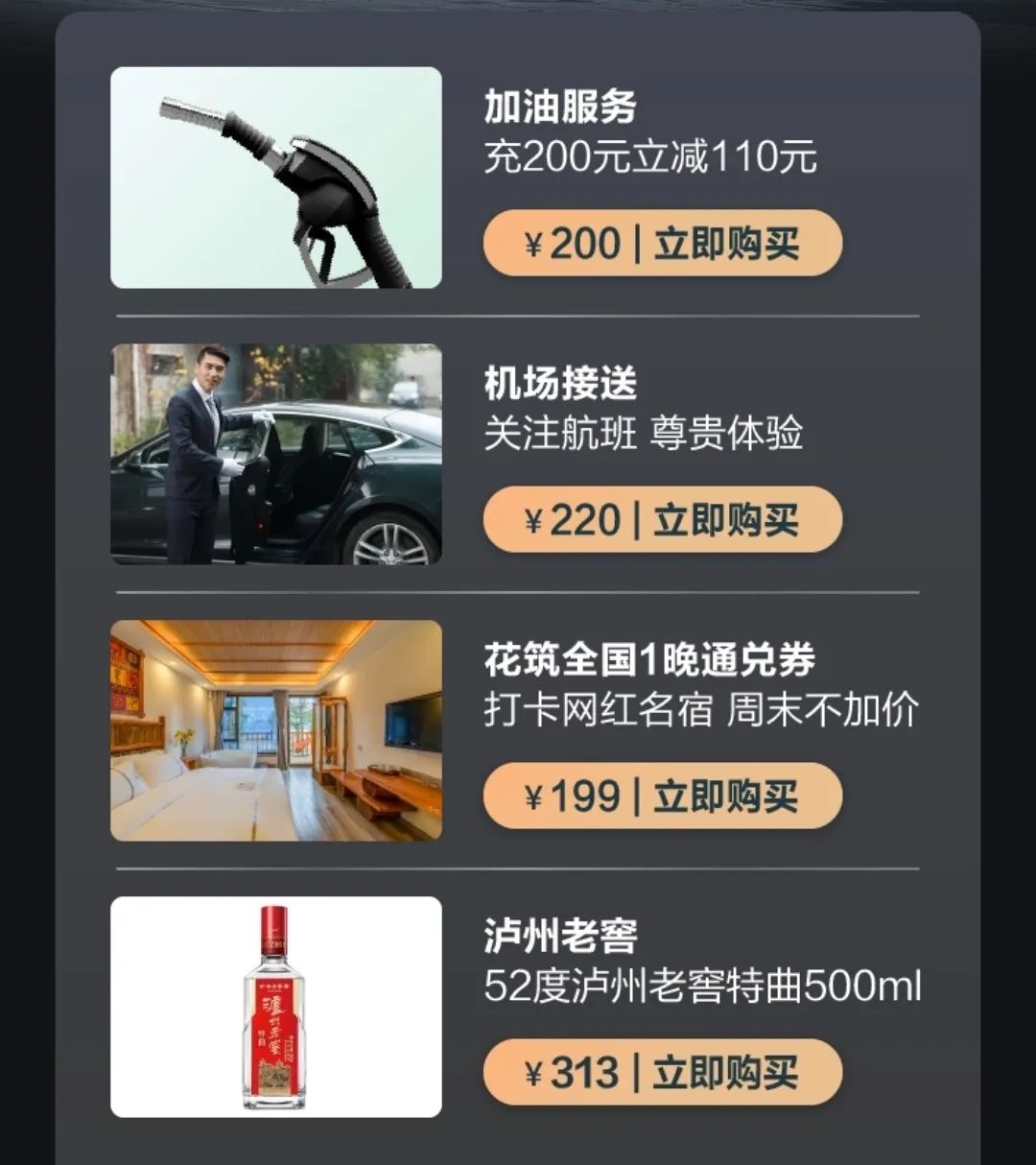Screen dimensions: 1036x1165
Task: Open the fuel nozzle product image
Action: coord(276,178)
